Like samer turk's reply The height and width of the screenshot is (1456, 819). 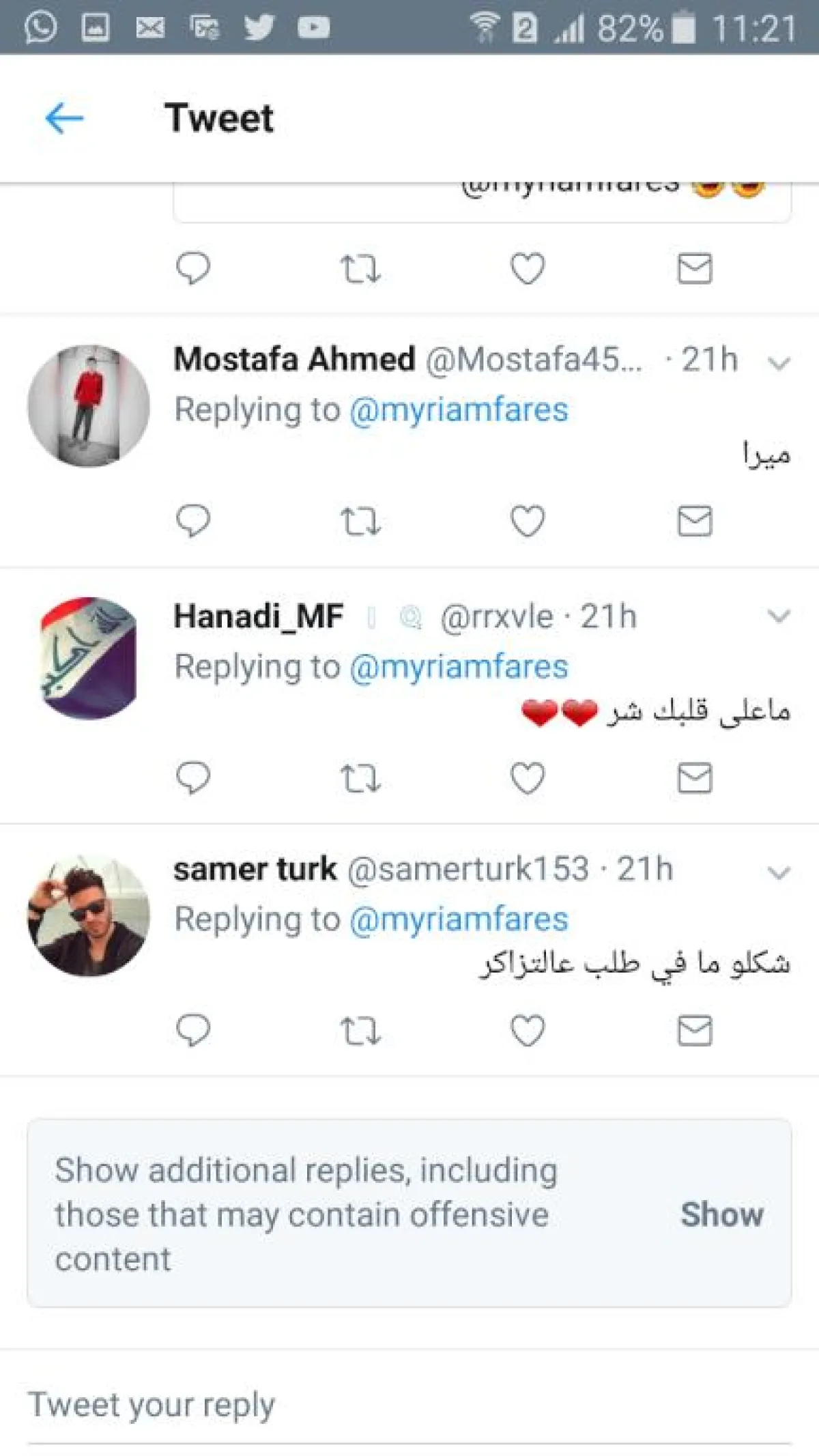[528, 1031]
